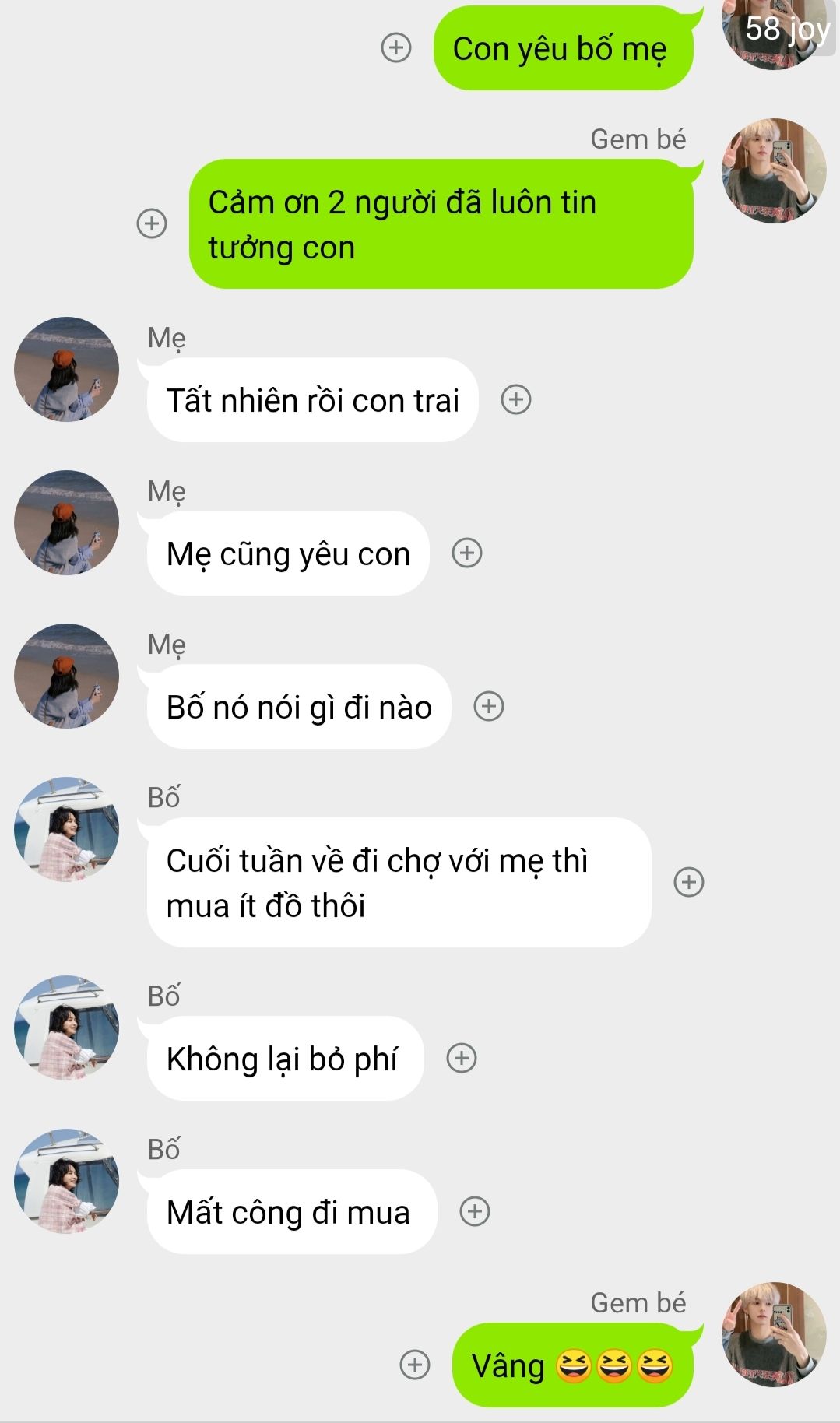Tap the plus icon beside "Bố nó nói gì đi nào"
The height and width of the screenshot is (1423, 840).
[x=489, y=706]
